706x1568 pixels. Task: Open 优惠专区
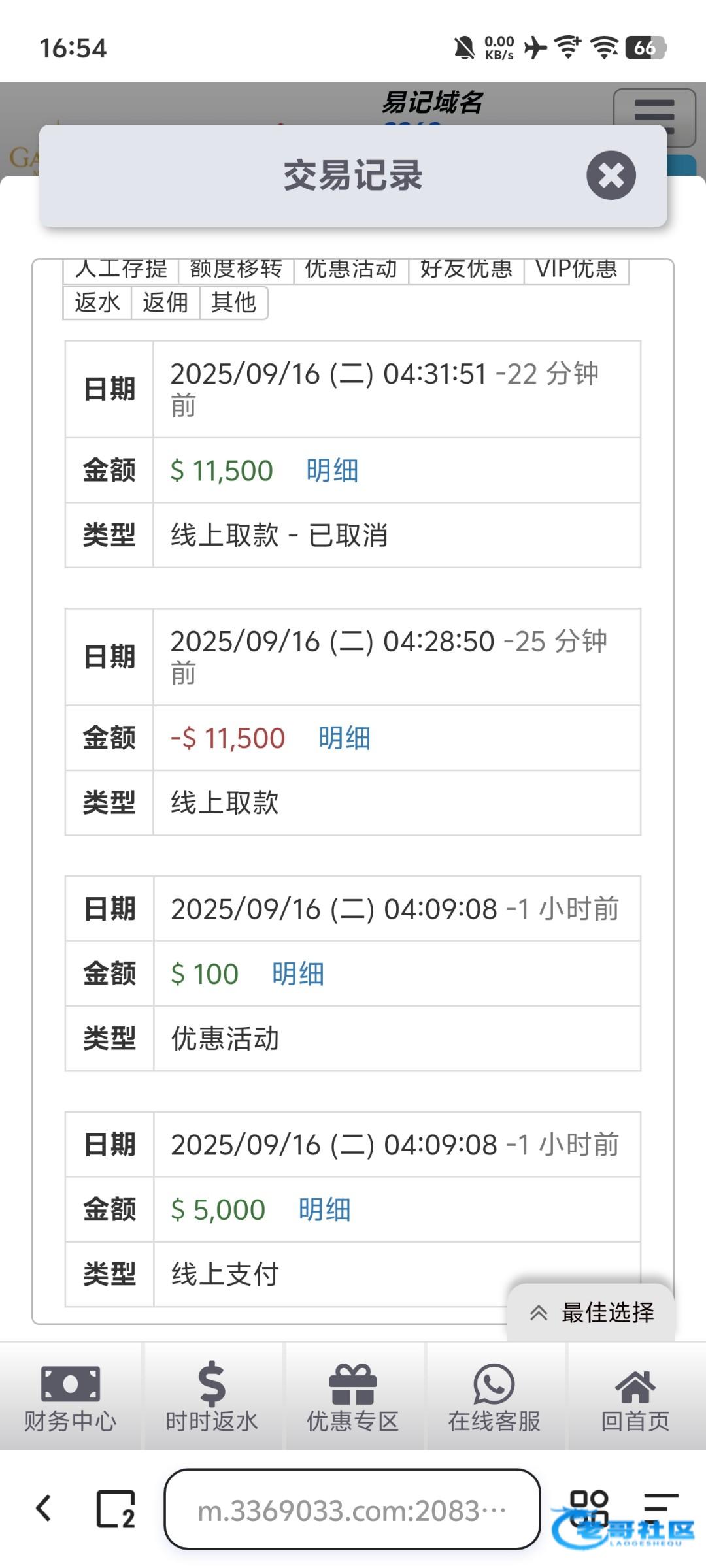tap(353, 1397)
